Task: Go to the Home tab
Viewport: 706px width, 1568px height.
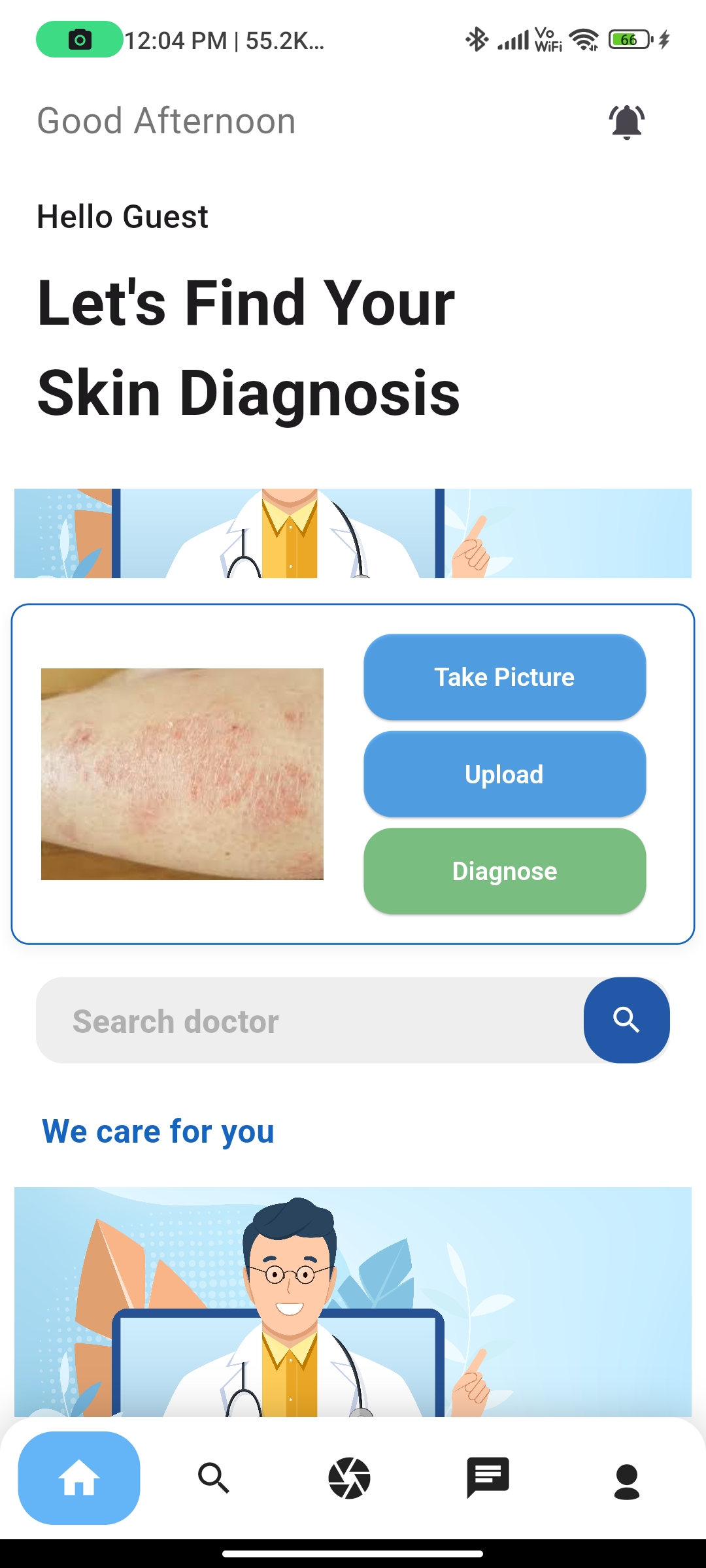Action: (79, 1478)
